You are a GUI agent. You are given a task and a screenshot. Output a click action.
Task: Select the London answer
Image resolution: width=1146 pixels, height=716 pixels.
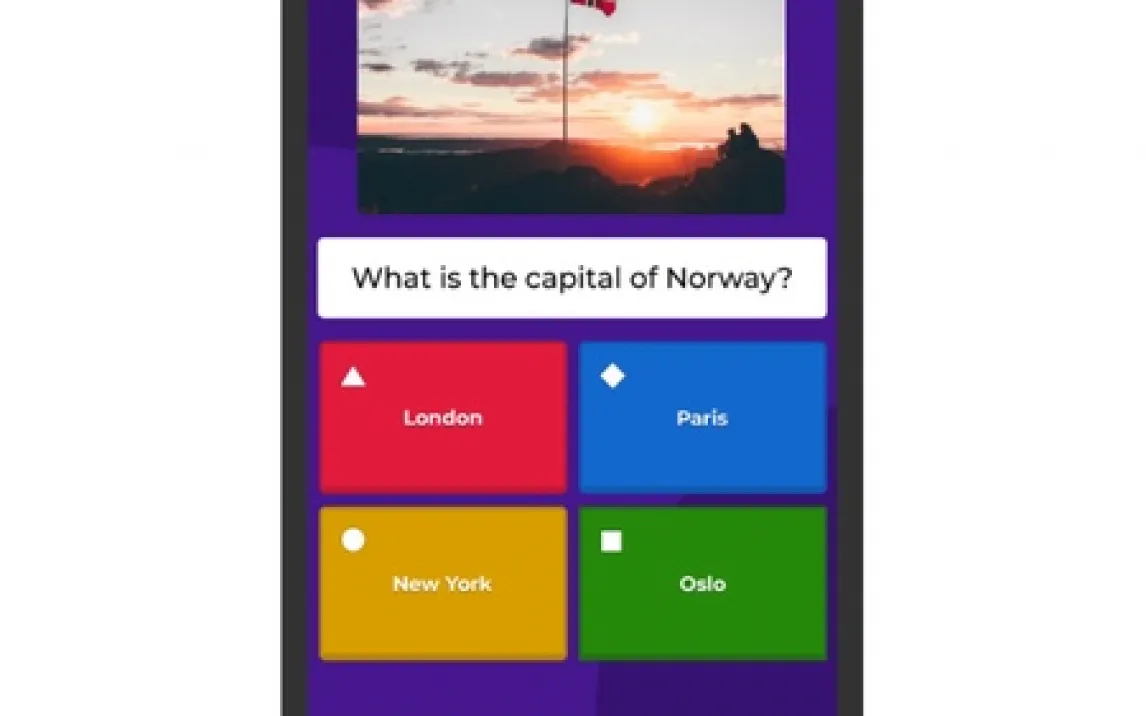click(x=443, y=417)
